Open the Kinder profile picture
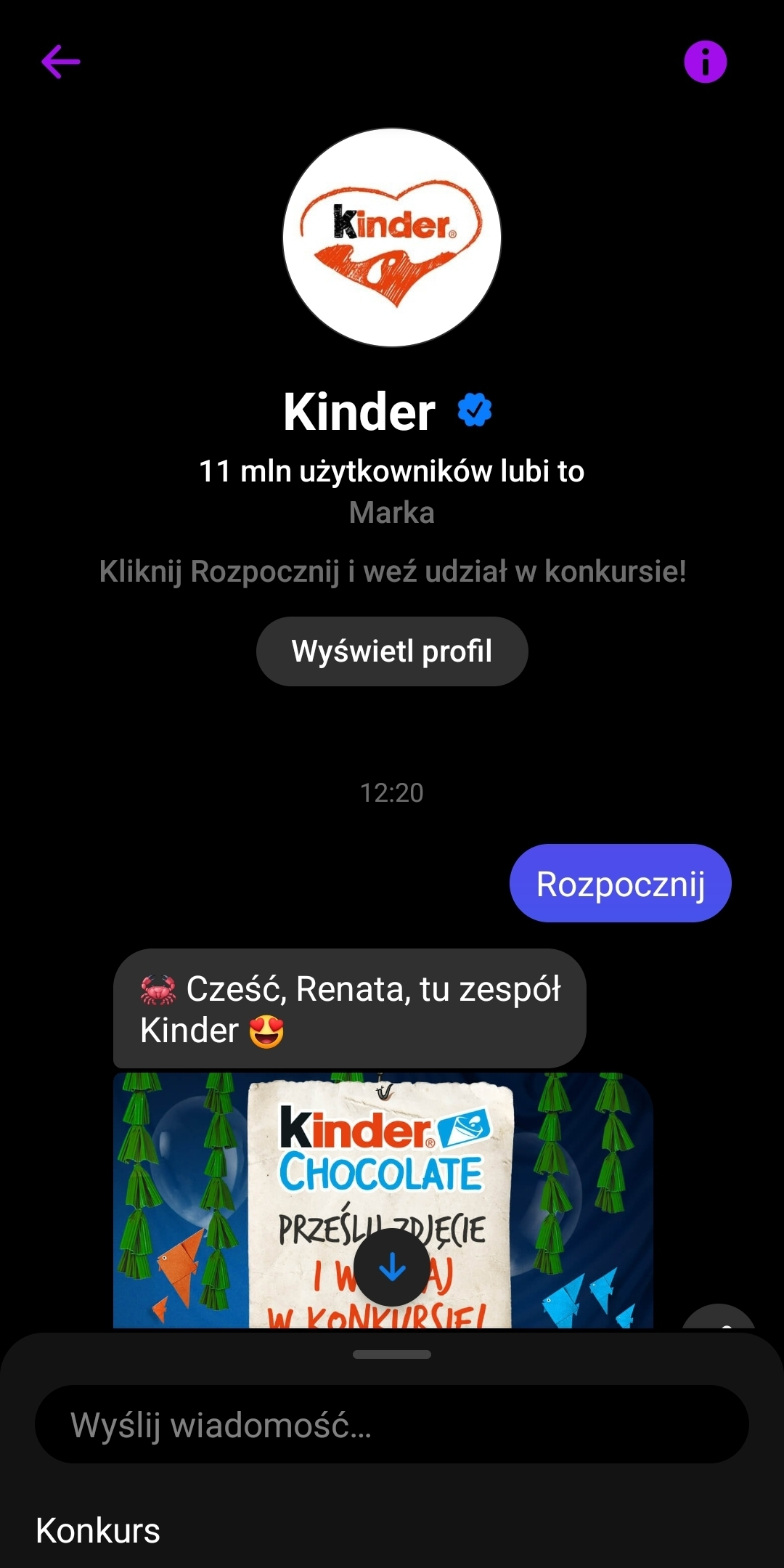784x1568 pixels. (392, 237)
